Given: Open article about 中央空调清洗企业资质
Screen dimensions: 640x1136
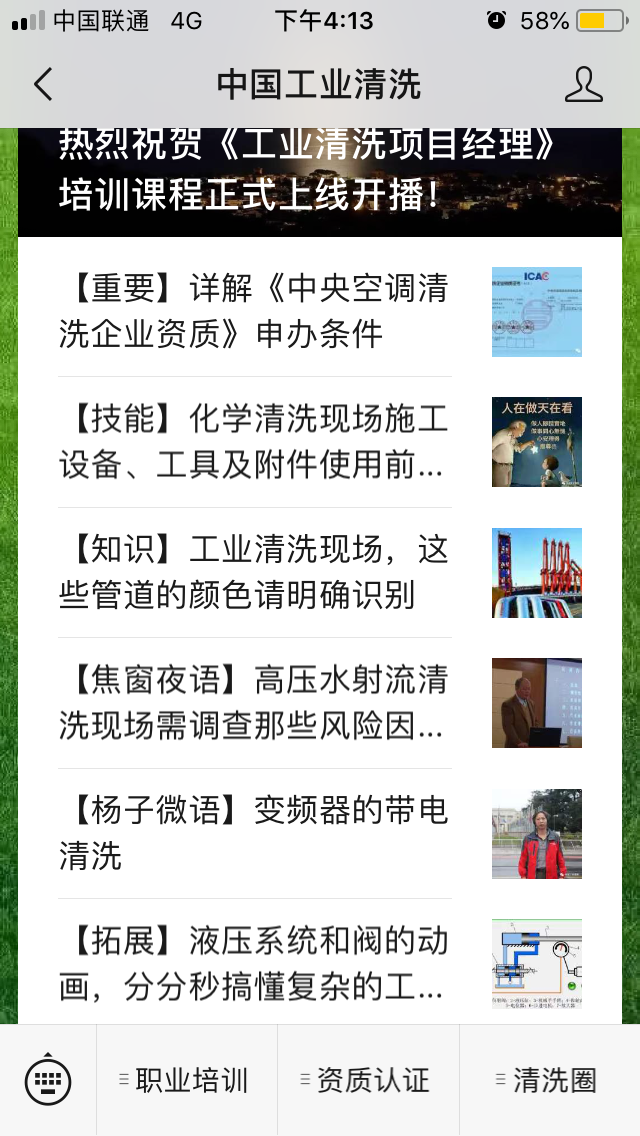Looking at the screenshot, I should pos(254,311).
